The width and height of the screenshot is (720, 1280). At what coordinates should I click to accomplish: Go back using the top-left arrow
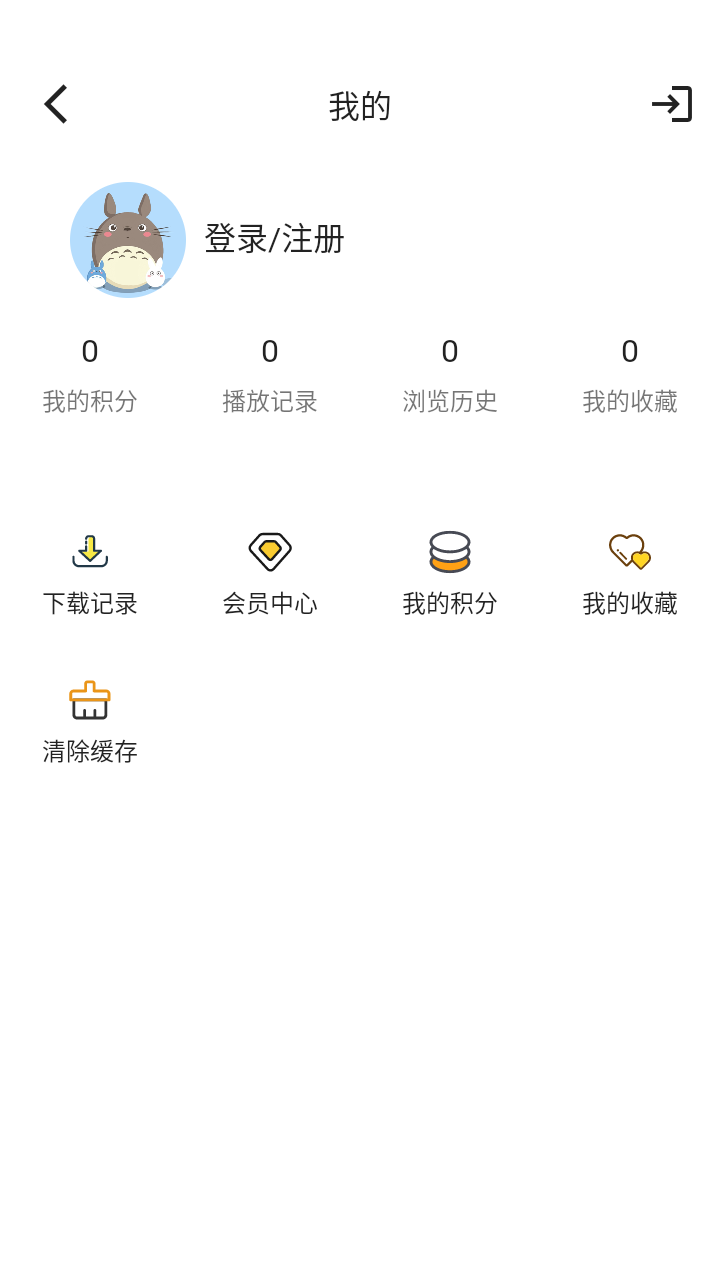(x=56, y=104)
